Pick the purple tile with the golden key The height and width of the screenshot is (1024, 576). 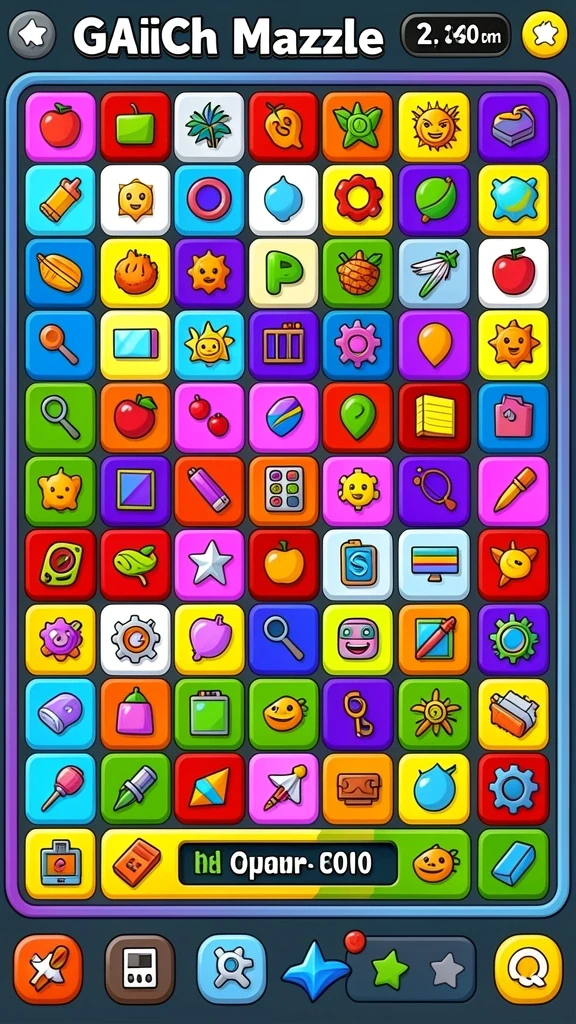358,714
